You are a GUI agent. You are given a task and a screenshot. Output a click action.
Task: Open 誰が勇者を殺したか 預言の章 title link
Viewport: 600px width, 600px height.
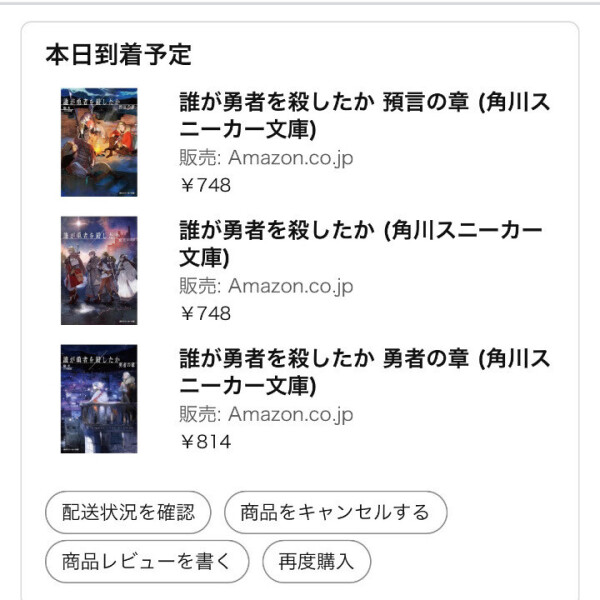coord(364,115)
